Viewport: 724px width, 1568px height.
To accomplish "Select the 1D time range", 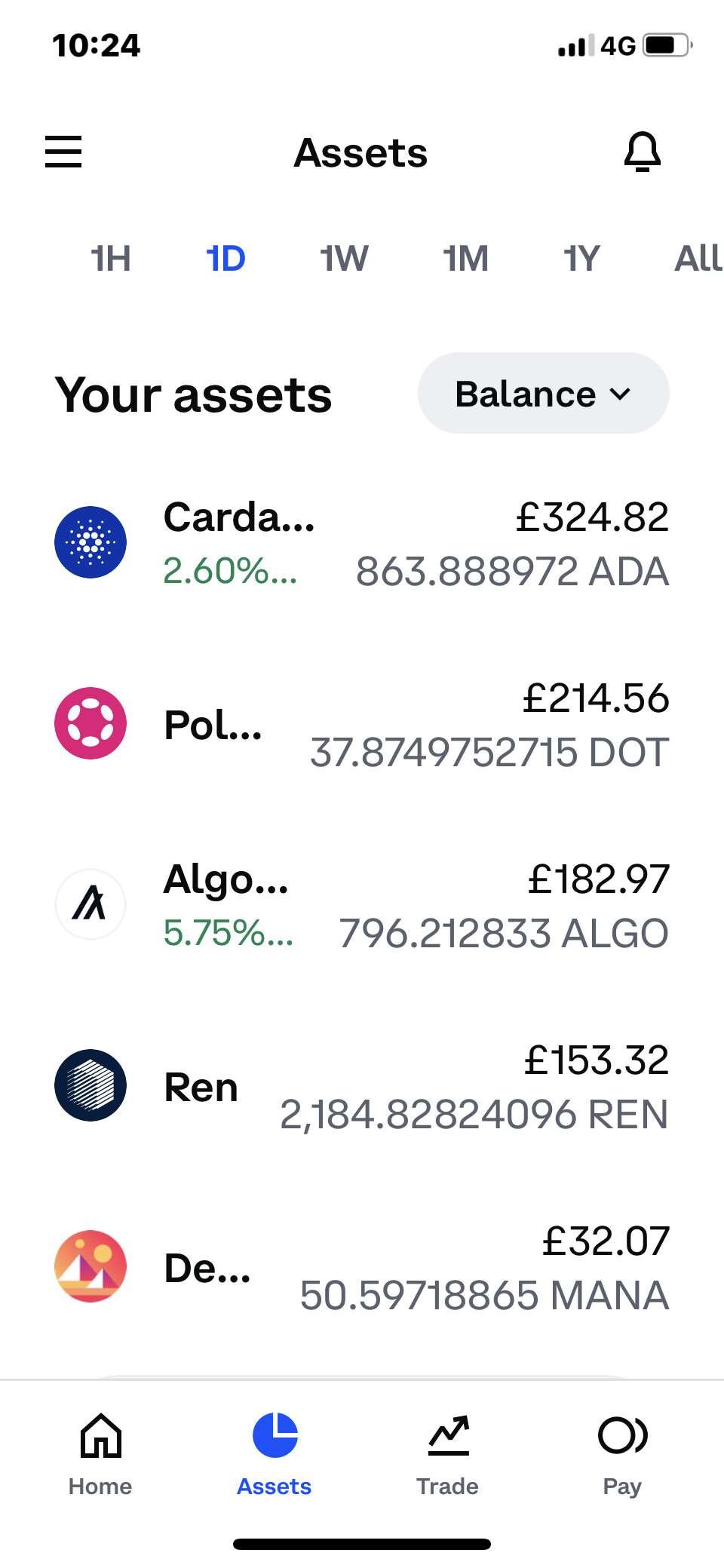I will [x=226, y=259].
